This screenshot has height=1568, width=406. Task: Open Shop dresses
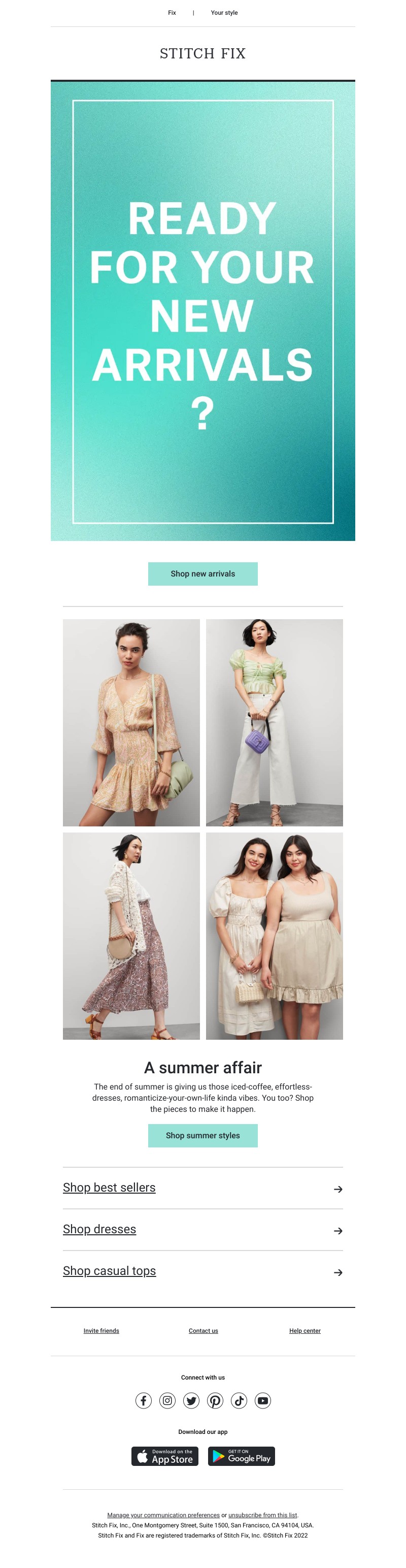99,1229
